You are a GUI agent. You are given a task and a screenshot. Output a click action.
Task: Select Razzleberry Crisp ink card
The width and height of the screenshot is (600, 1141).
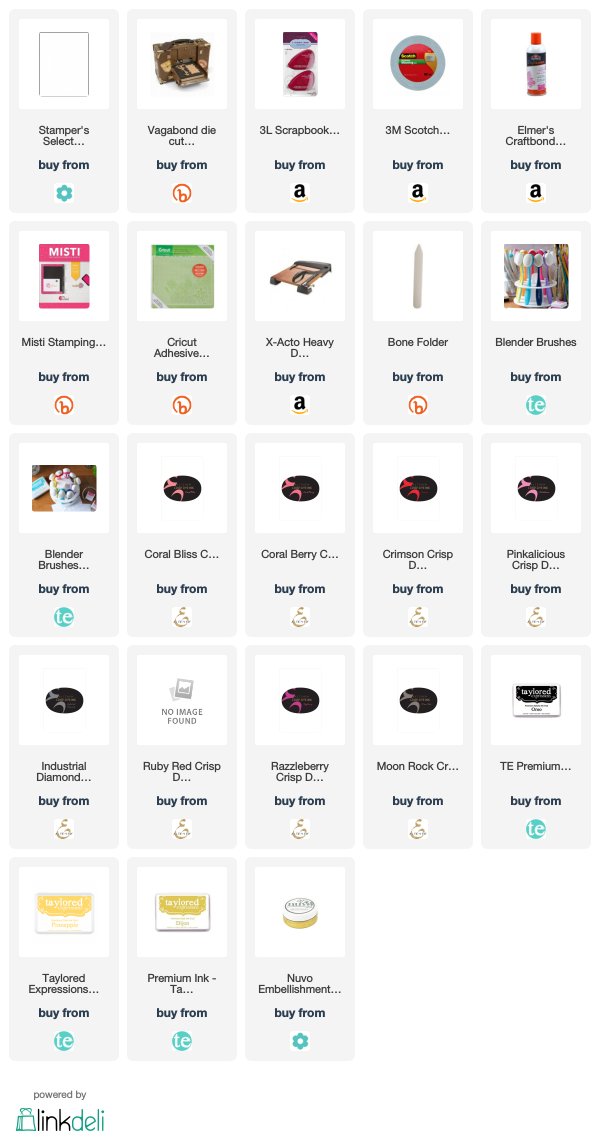tap(300, 746)
